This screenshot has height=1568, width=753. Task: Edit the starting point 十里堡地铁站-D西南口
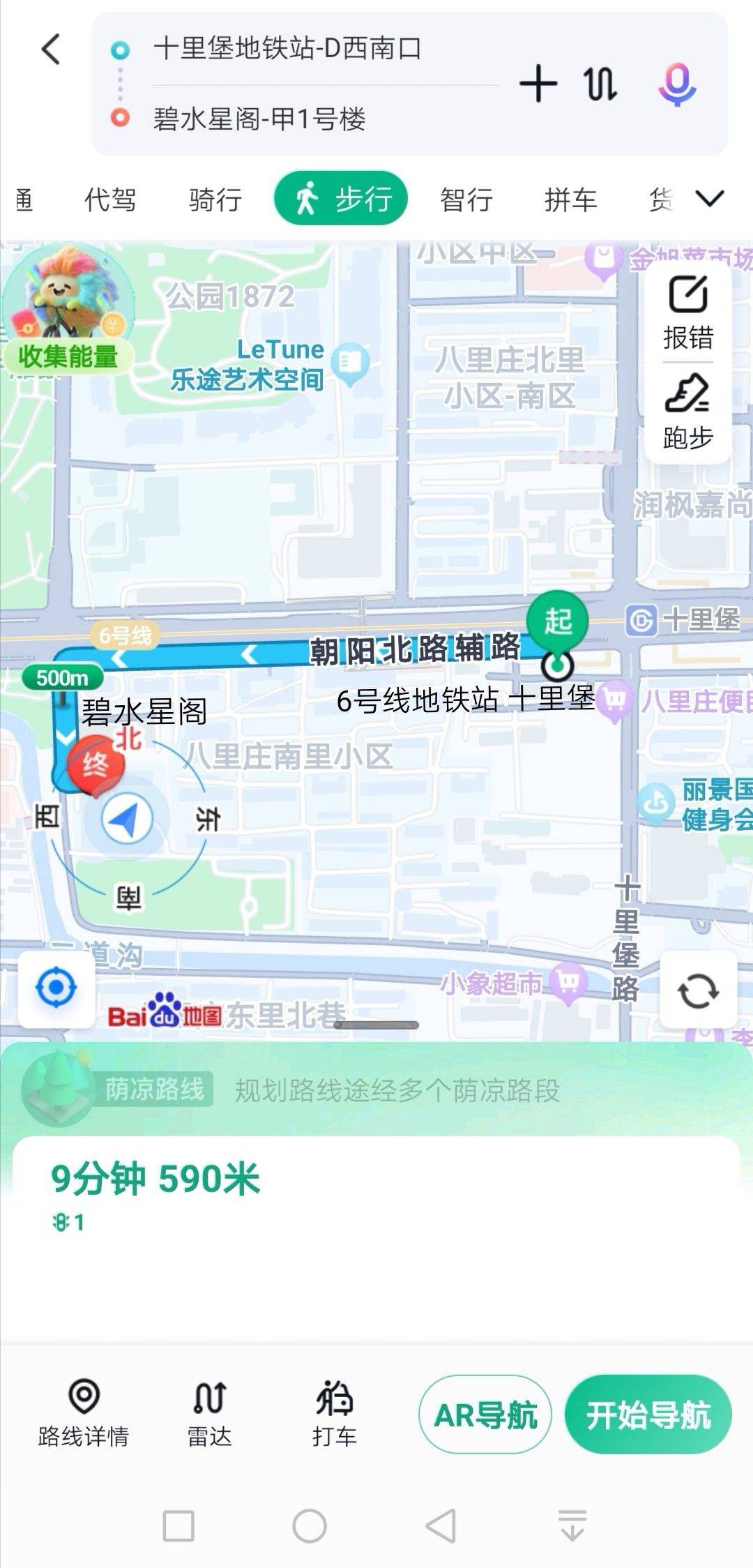coord(287,49)
